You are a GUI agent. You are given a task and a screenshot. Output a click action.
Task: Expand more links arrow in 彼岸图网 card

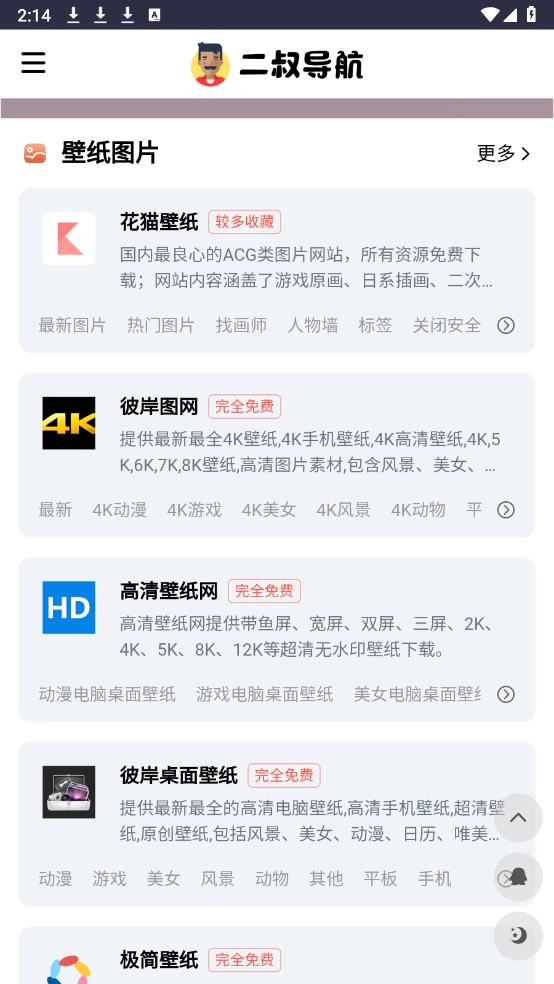[x=506, y=510]
